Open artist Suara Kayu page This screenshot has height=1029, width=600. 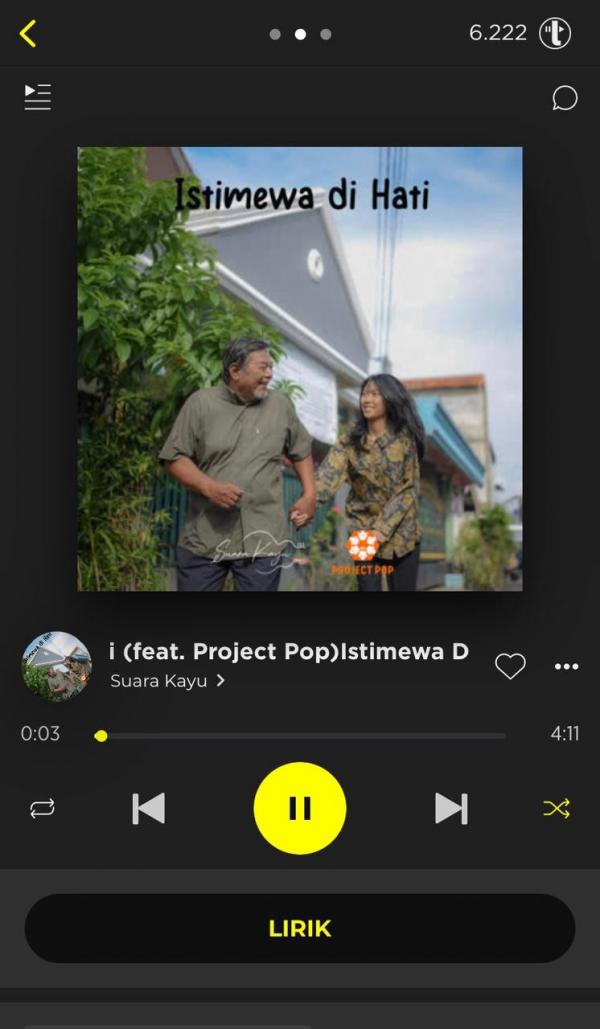click(x=167, y=681)
